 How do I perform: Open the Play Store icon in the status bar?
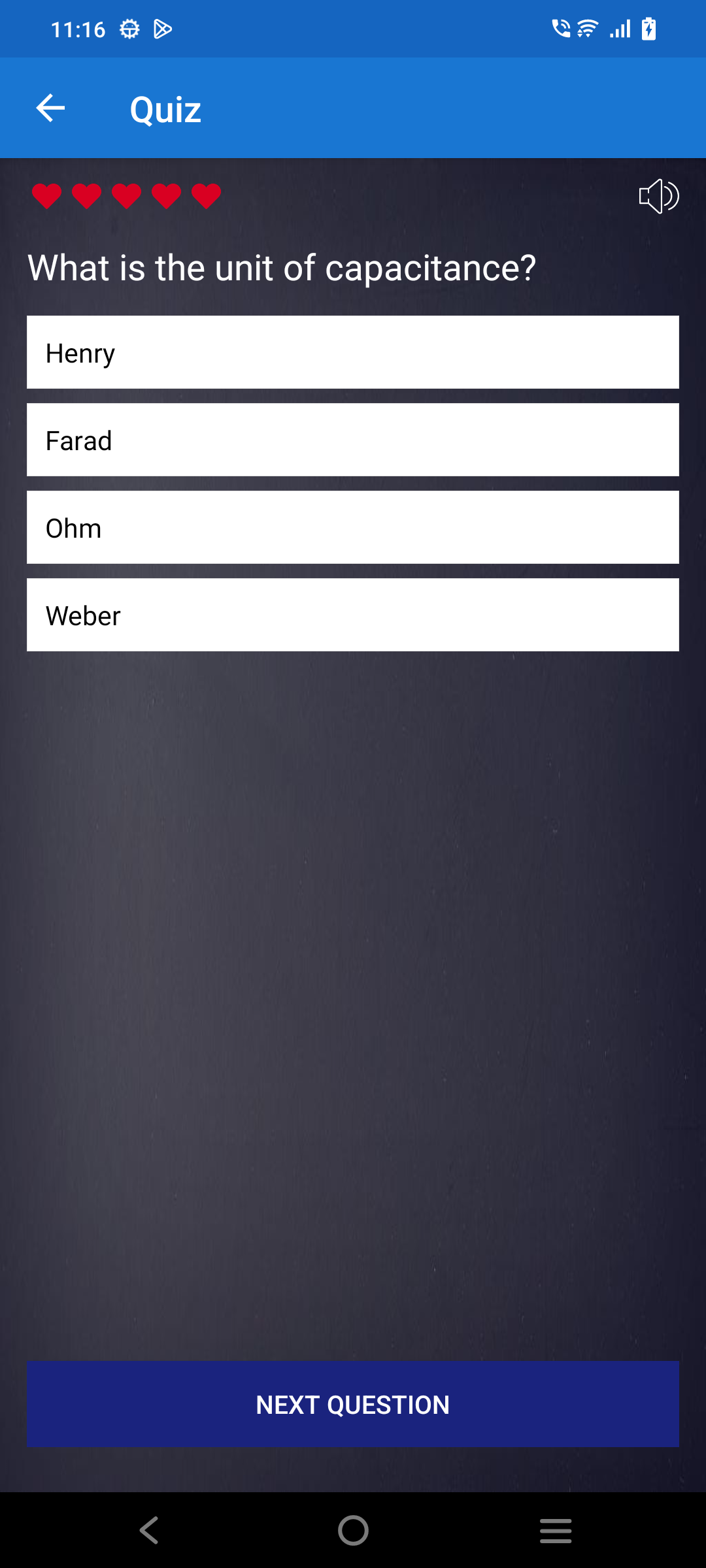[x=163, y=29]
